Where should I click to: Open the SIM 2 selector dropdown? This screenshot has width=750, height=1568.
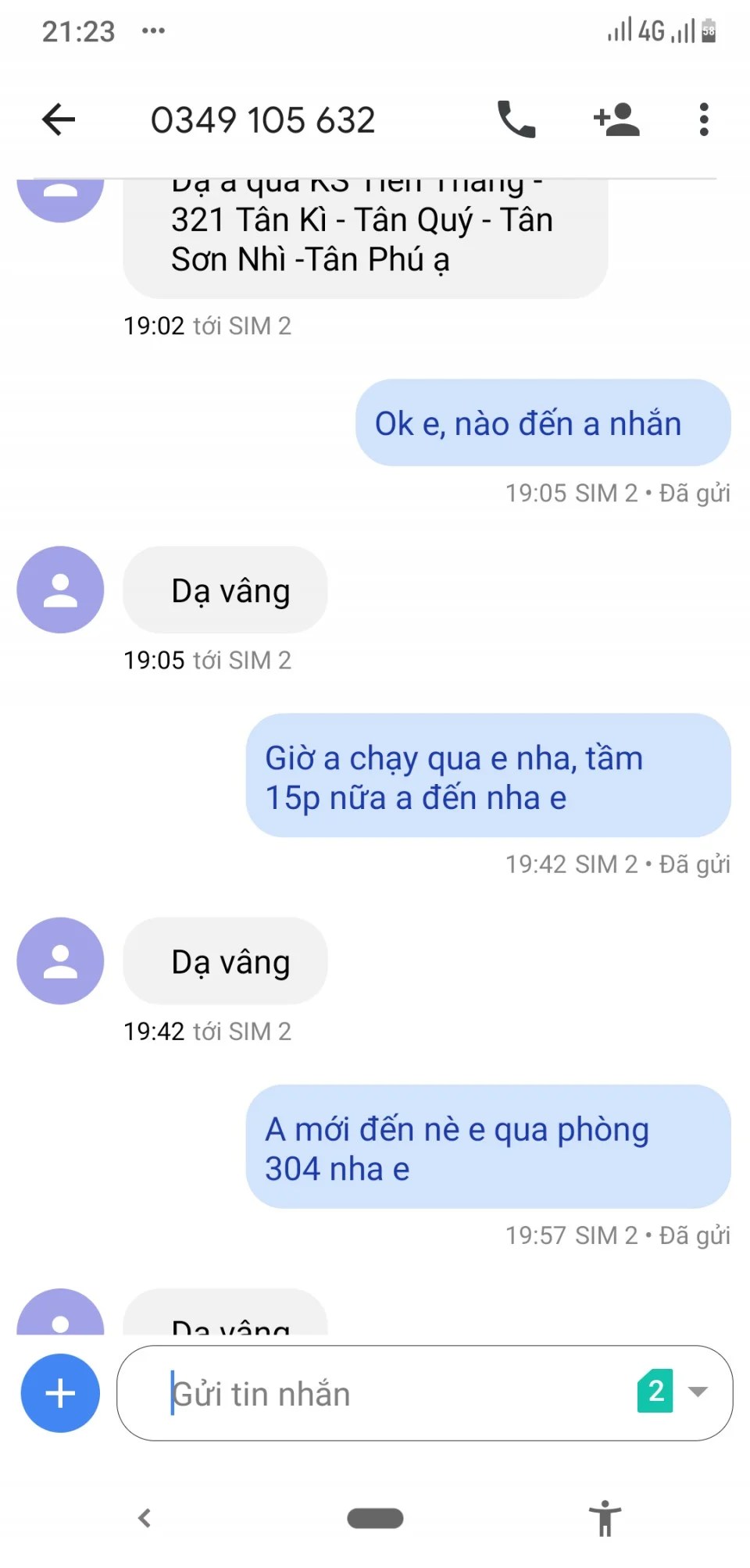click(673, 1391)
